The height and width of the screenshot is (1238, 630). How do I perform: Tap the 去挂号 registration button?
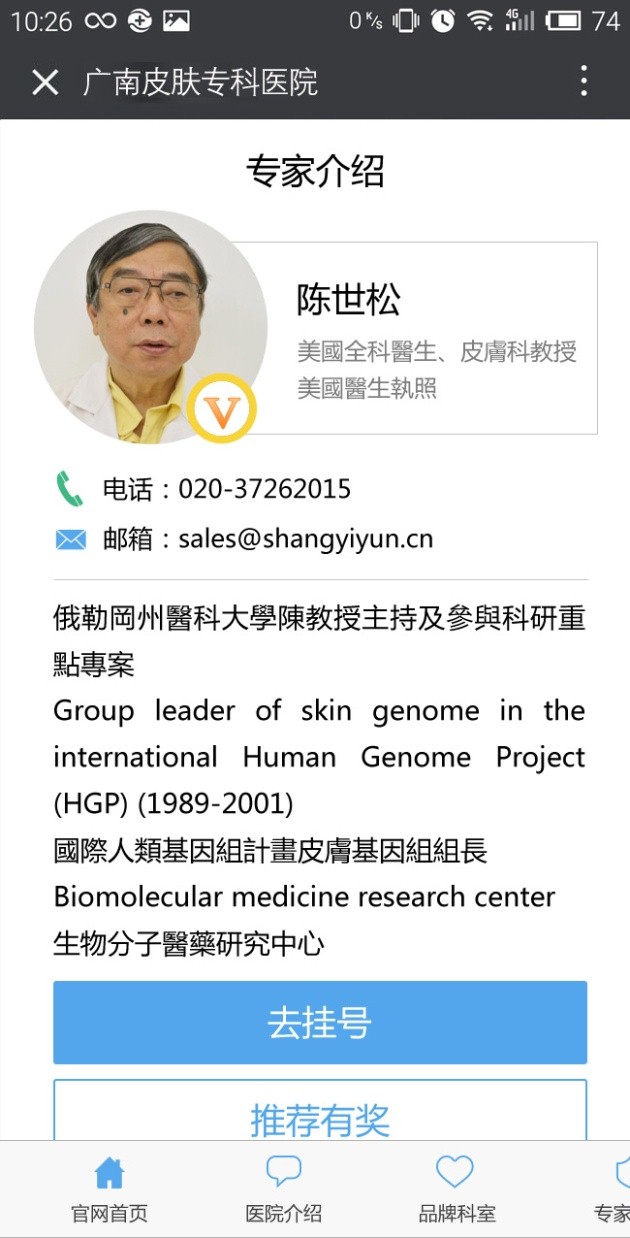[320, 1022]
